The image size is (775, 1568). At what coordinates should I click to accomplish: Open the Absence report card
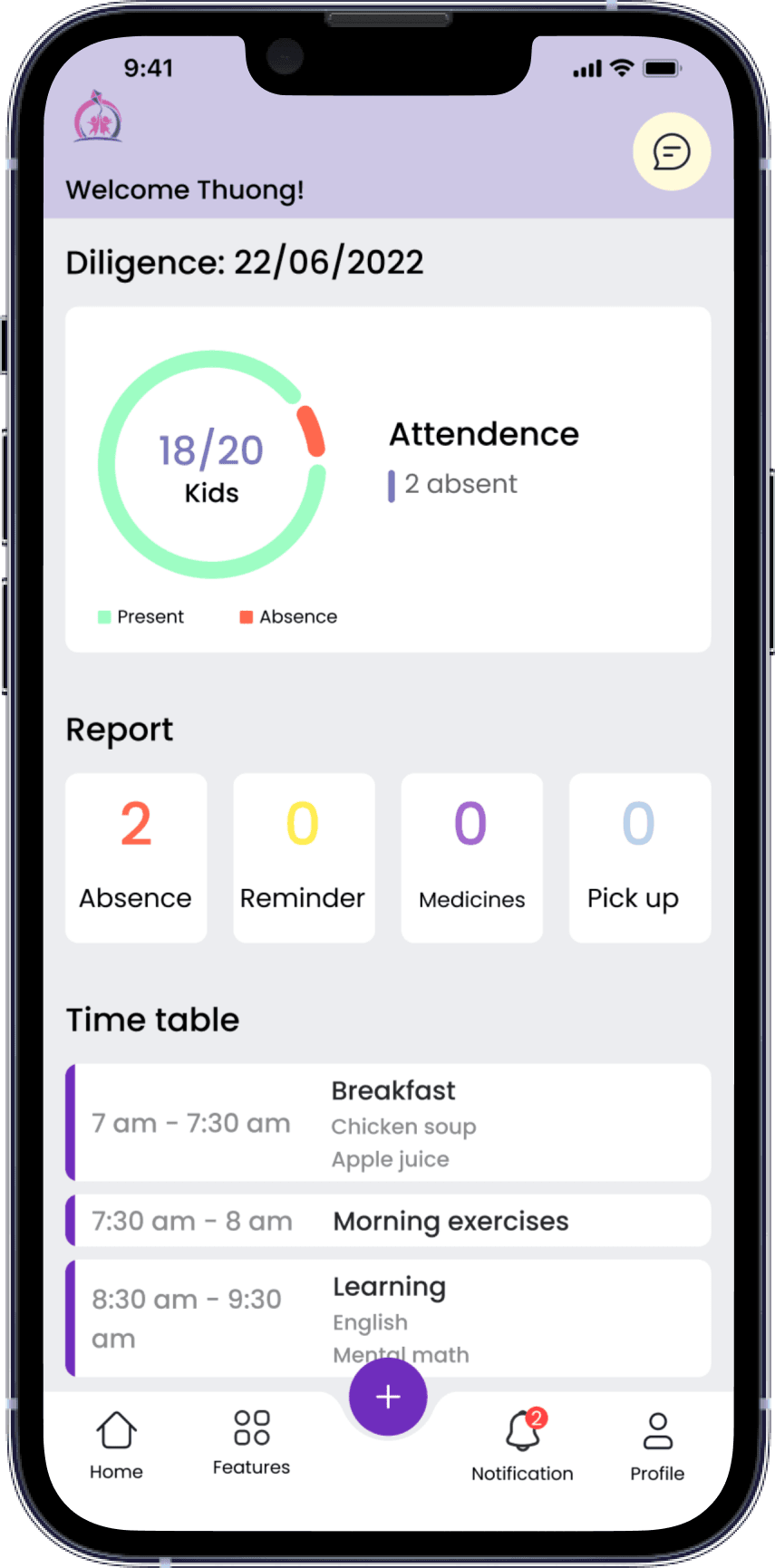coord(136,857)
